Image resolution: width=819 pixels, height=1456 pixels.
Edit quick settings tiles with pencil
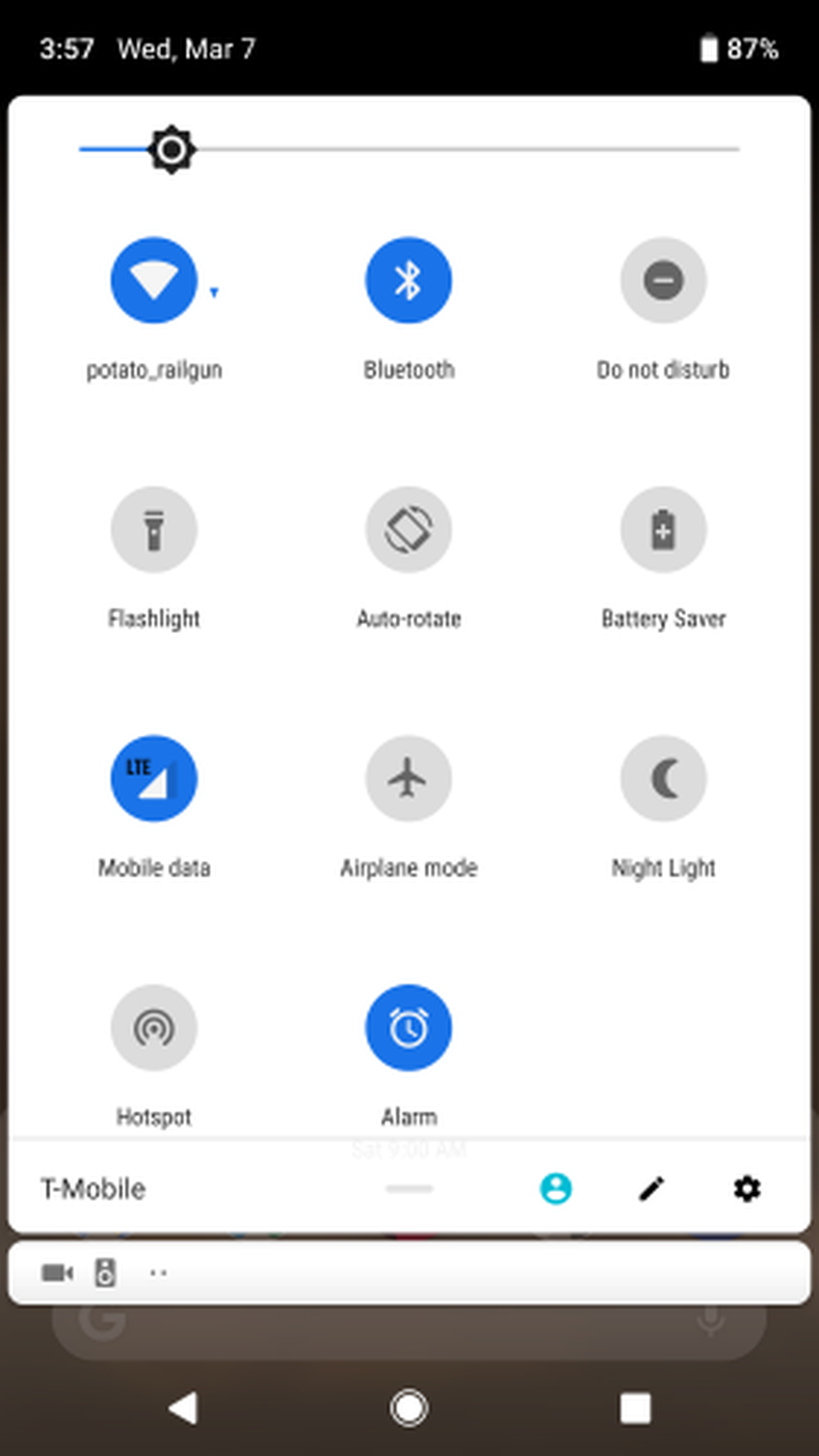click(x=651, y=1188)
